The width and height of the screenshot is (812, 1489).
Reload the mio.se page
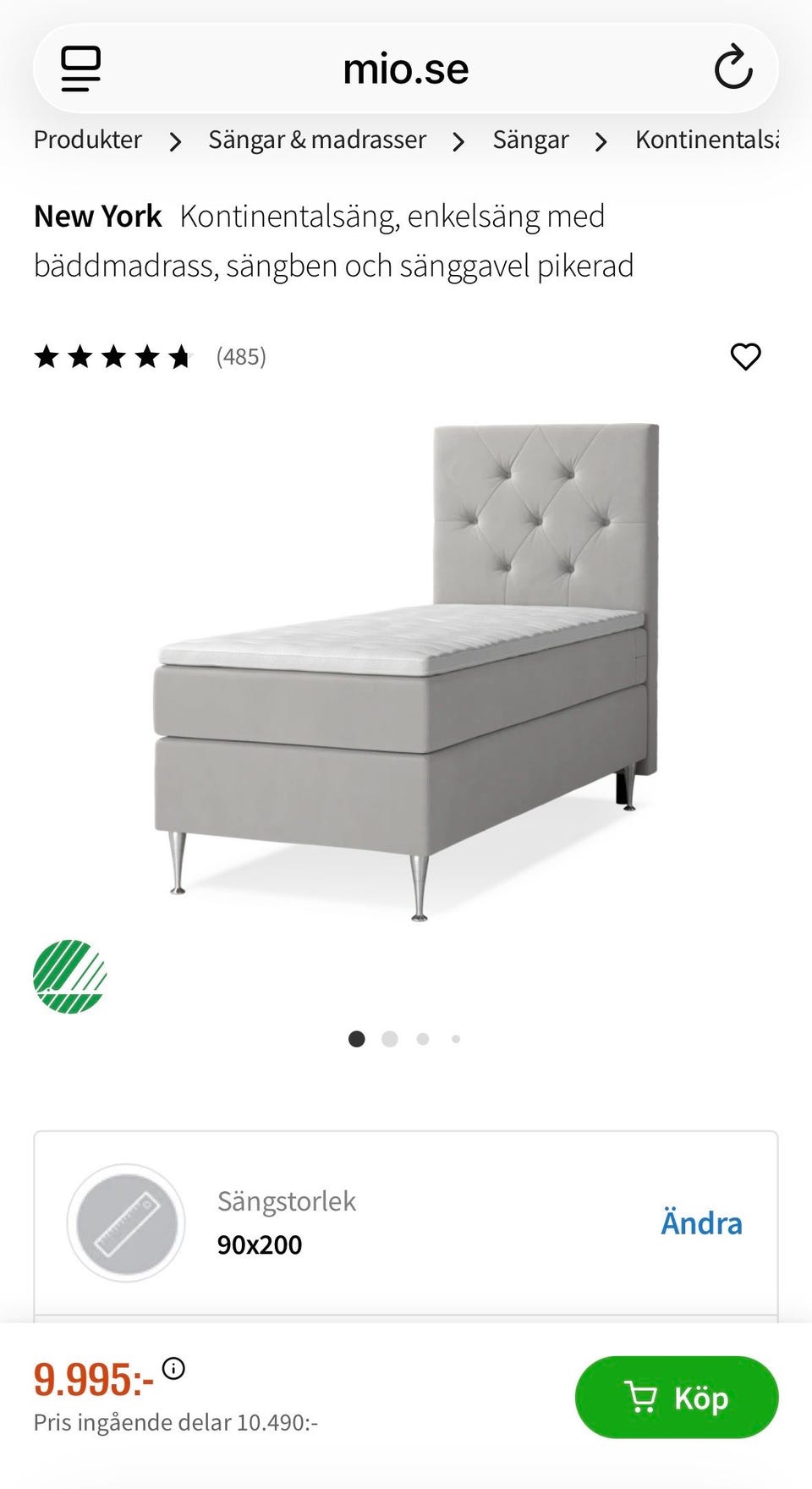732,68
